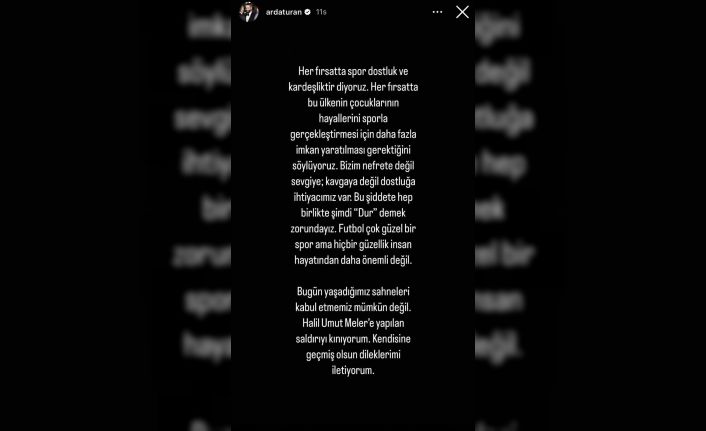Open the ardaturan profile from the username

pyautogui.click(x=281, y=12)
